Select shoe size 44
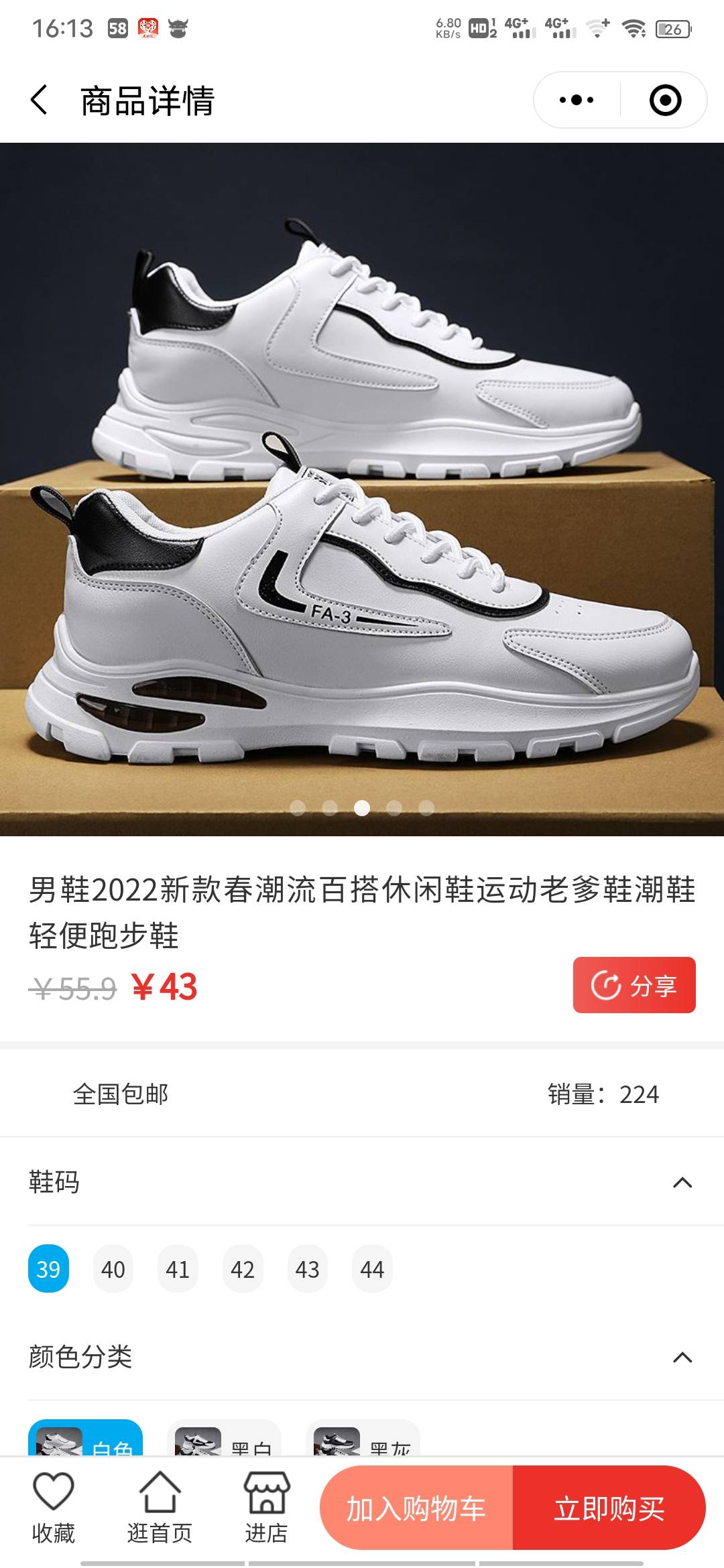This screenshot has width=724, height=1568. tap(372, 1268)
